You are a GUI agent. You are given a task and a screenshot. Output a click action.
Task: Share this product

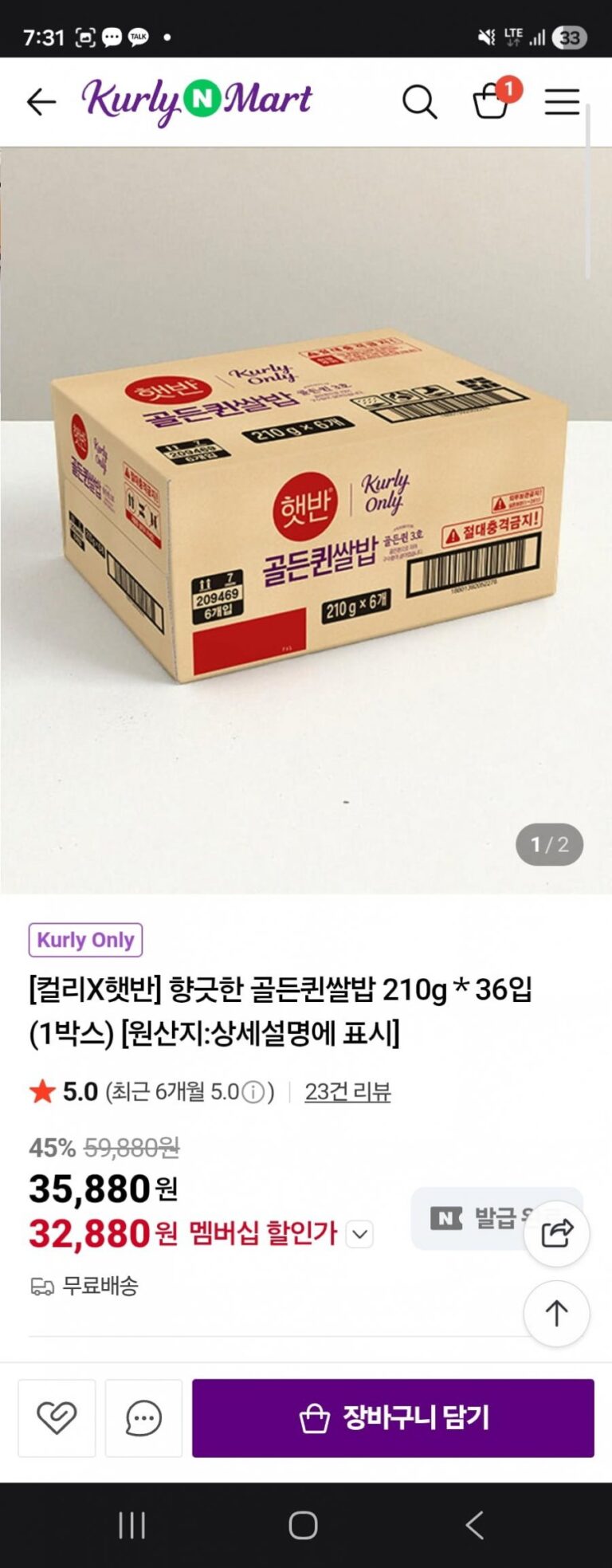[556, 1233]
